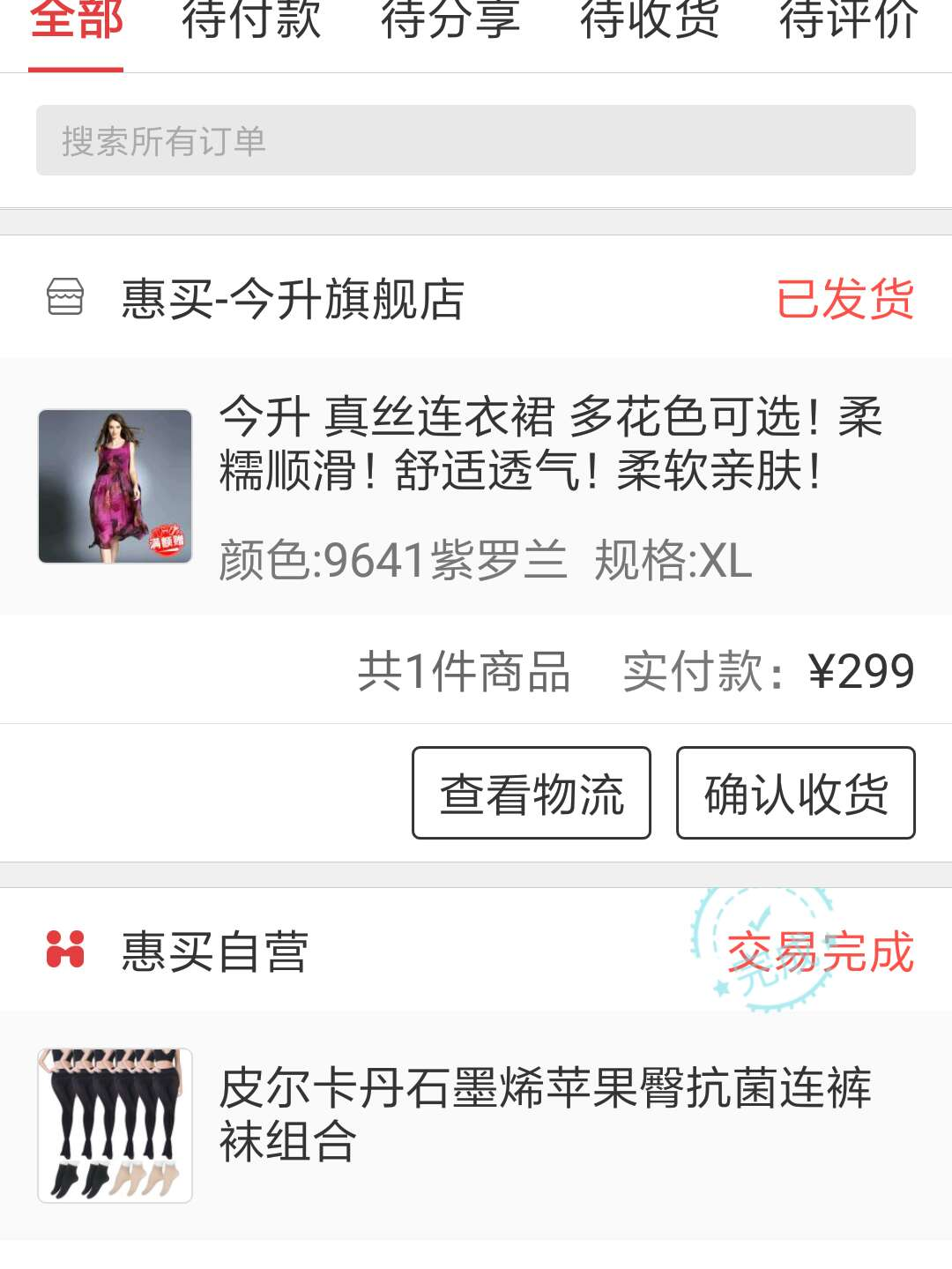The width and height of the screenshot is (952, 1269).
Task: Tap the 搜索所有订单 search box
Action: pyautogui.click(x=476, y=141)
